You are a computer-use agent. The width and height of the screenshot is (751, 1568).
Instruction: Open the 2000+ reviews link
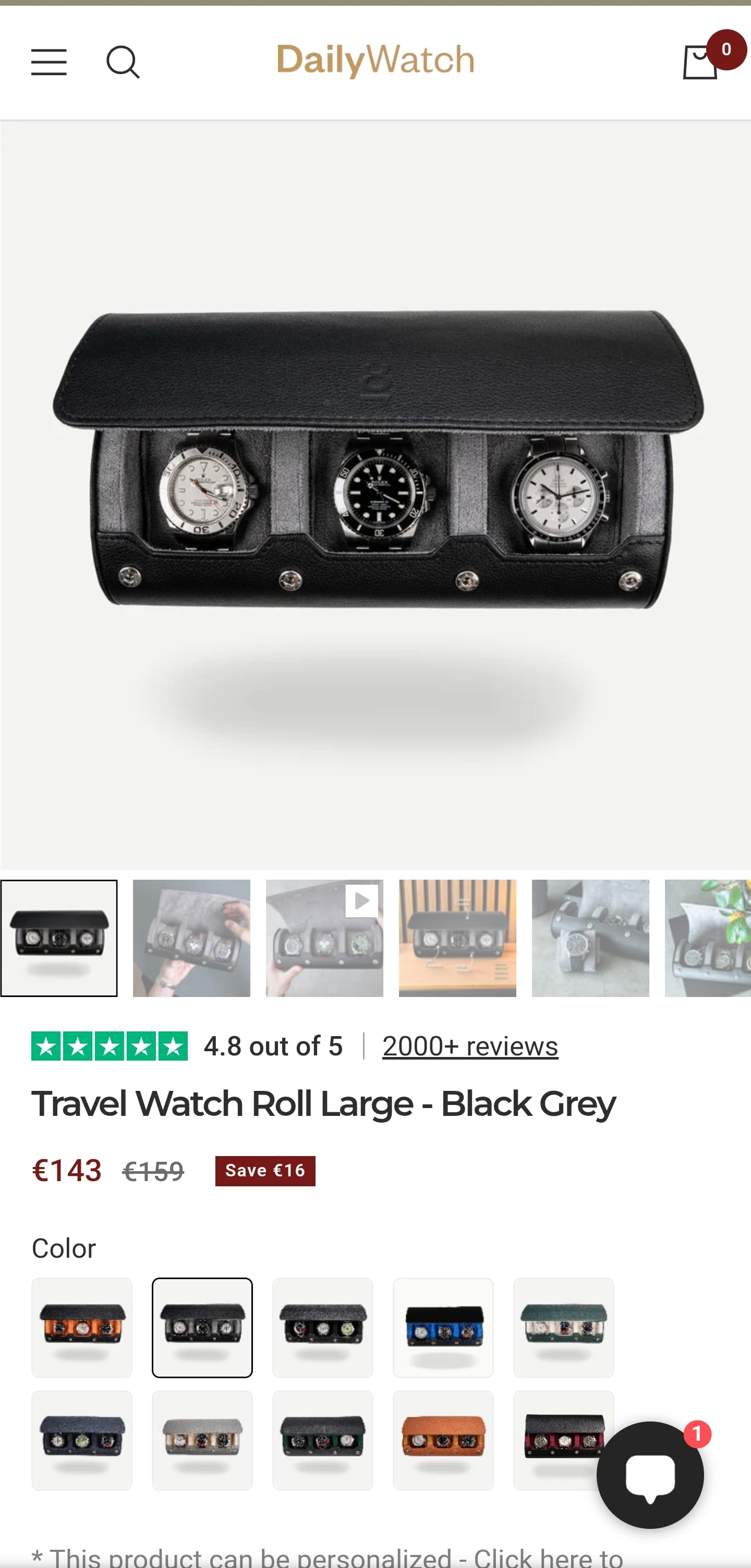pos(470,1047)
